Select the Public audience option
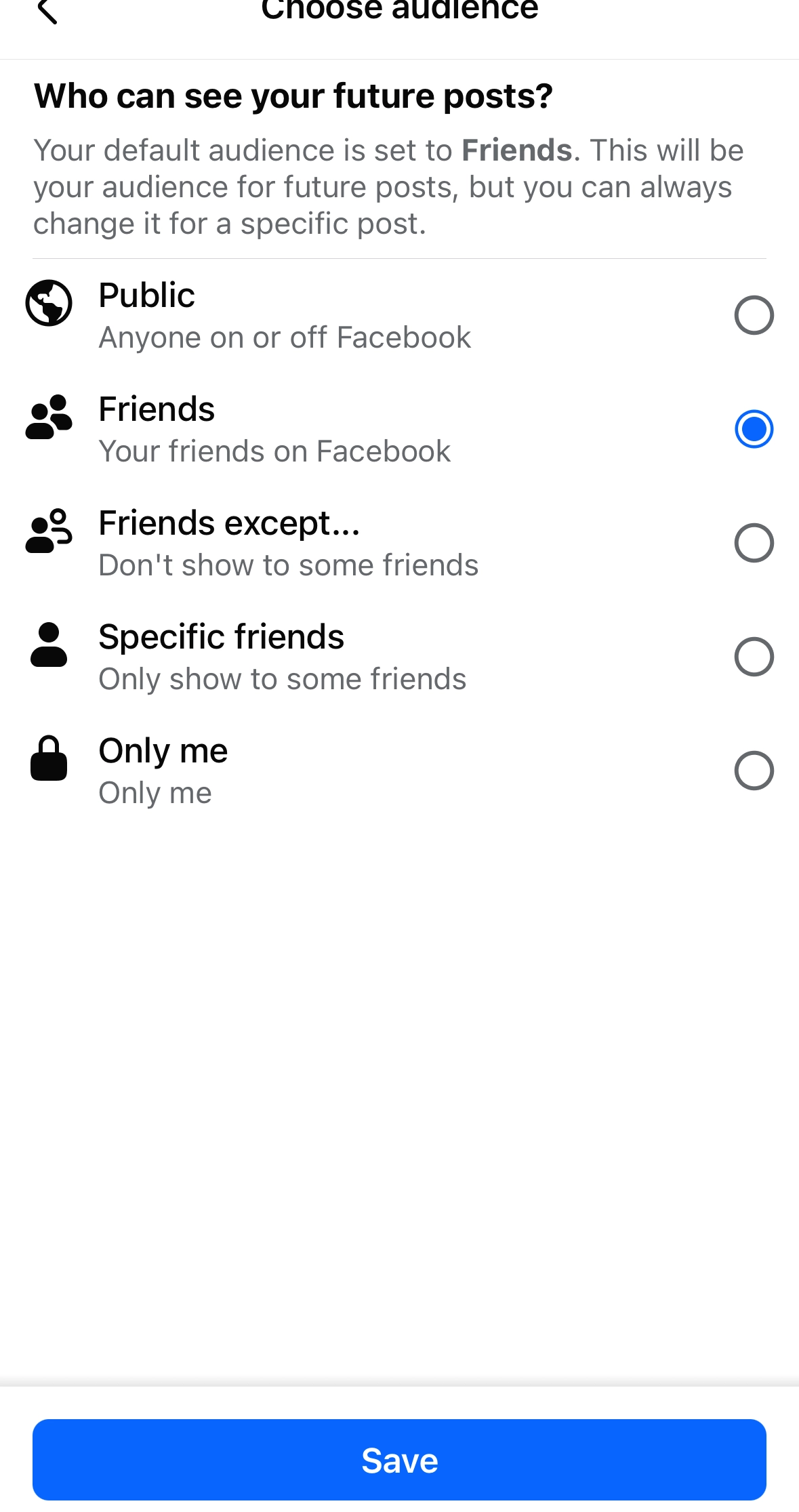 point(754,315)
